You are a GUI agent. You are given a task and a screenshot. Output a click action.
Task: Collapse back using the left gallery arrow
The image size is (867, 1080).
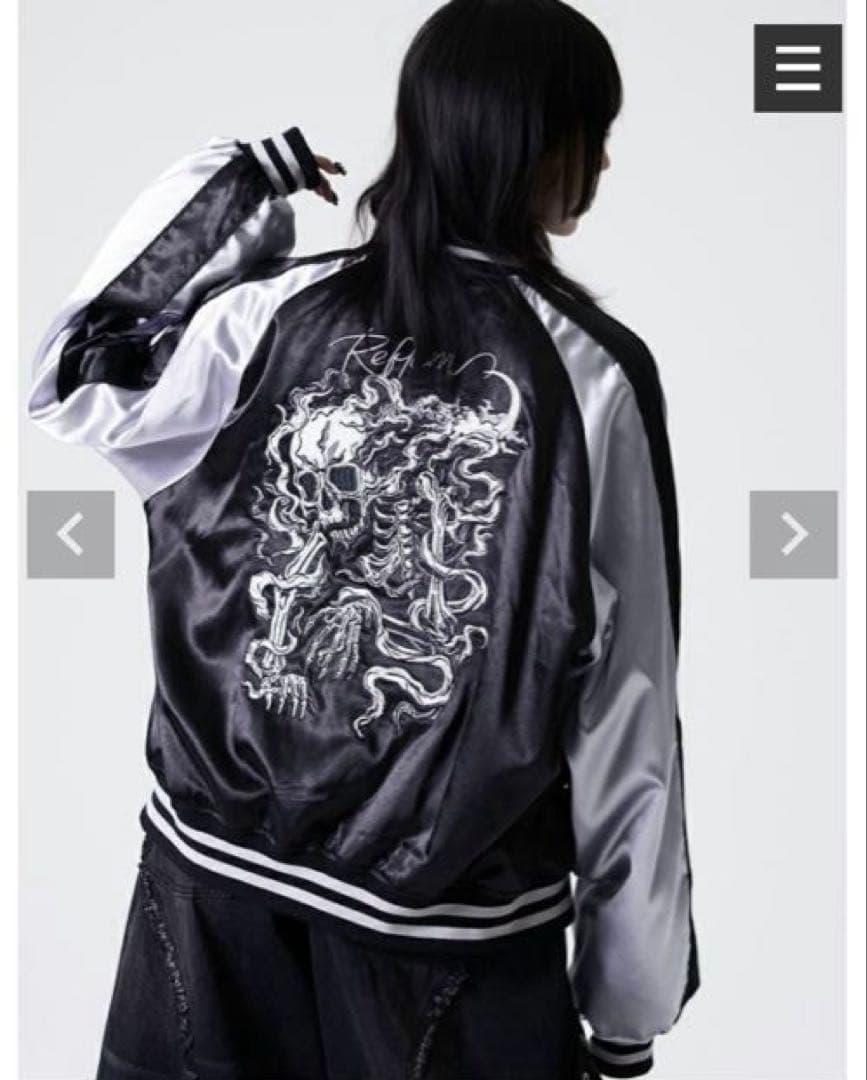pos(70,532)
